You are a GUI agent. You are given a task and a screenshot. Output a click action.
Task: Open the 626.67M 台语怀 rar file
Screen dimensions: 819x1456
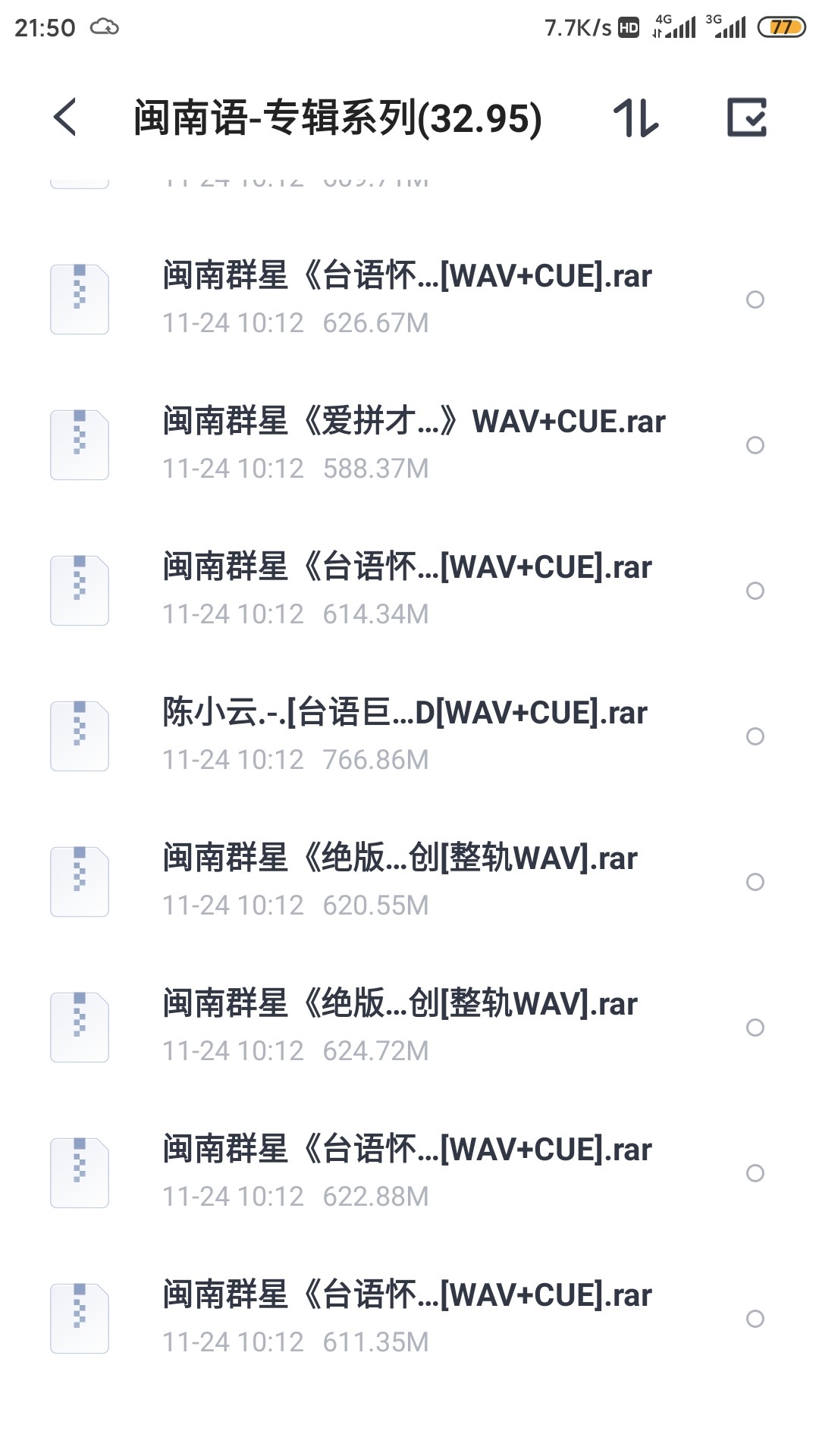(406, 299)
